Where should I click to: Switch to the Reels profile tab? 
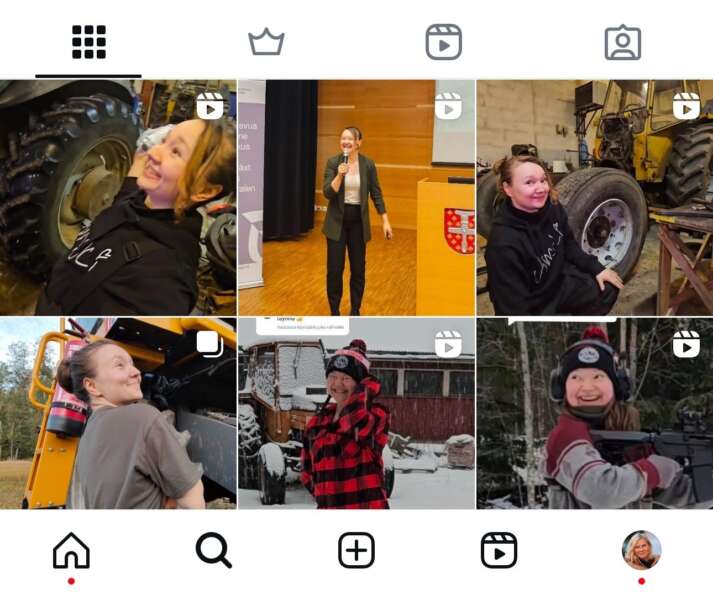click(444, 42)
